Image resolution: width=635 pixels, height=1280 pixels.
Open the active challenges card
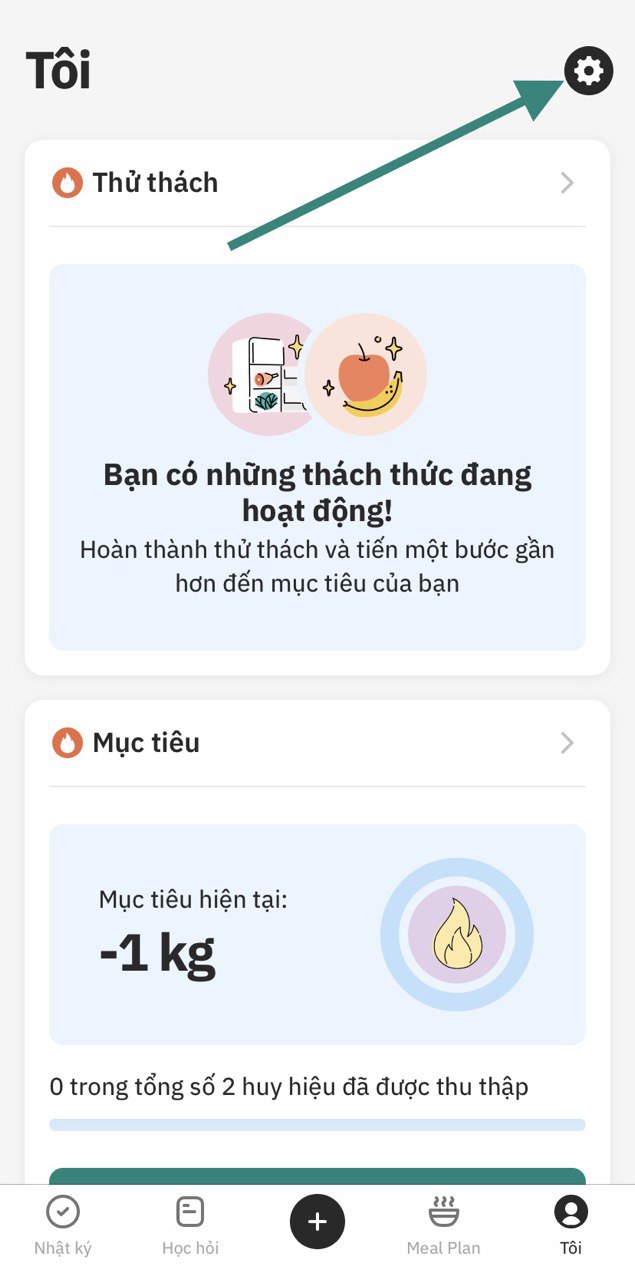click(x=317, y=457)
